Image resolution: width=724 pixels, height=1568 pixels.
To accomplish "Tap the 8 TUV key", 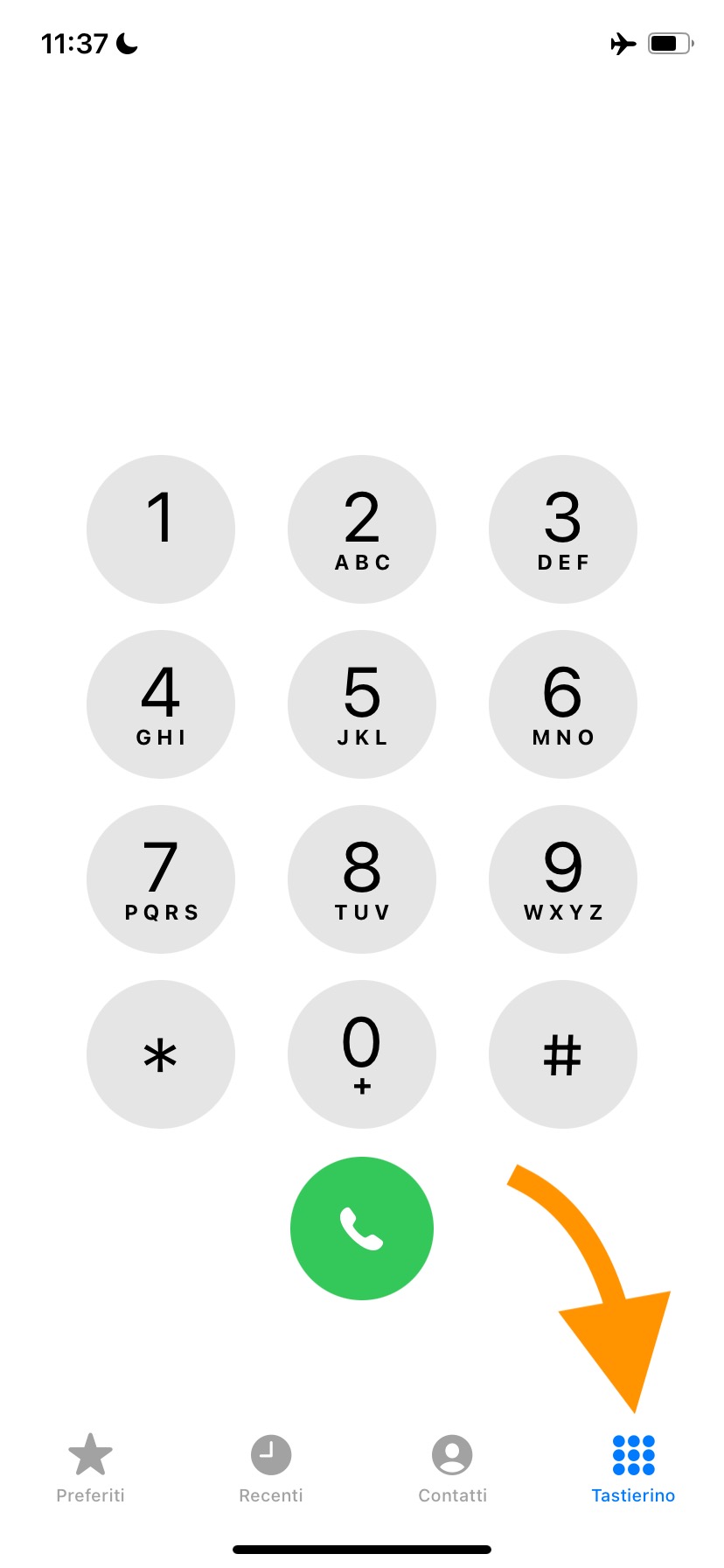I will 362,879.
